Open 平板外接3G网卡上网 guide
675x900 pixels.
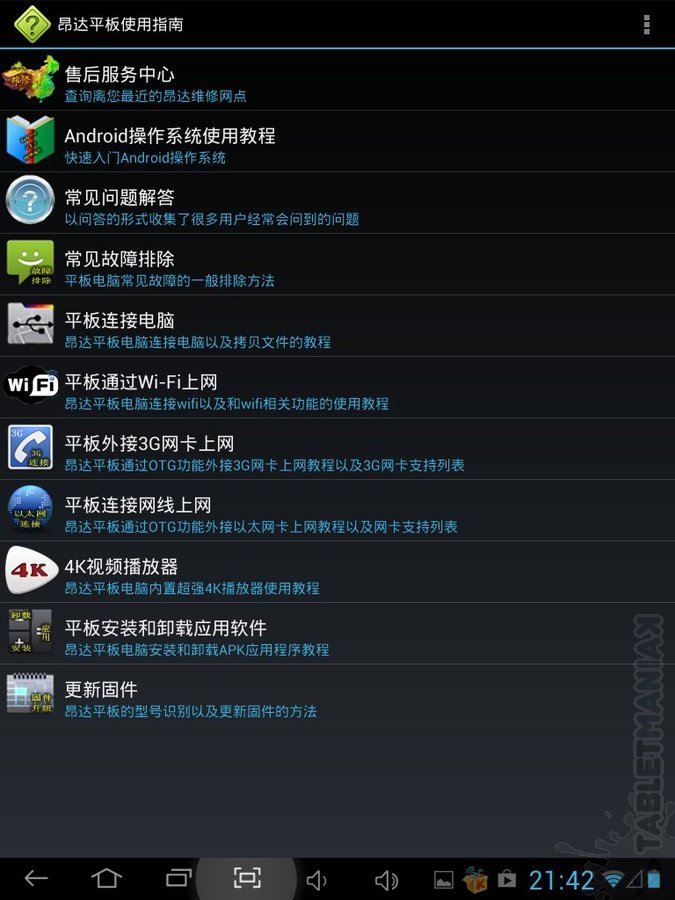tap(337, 452)
